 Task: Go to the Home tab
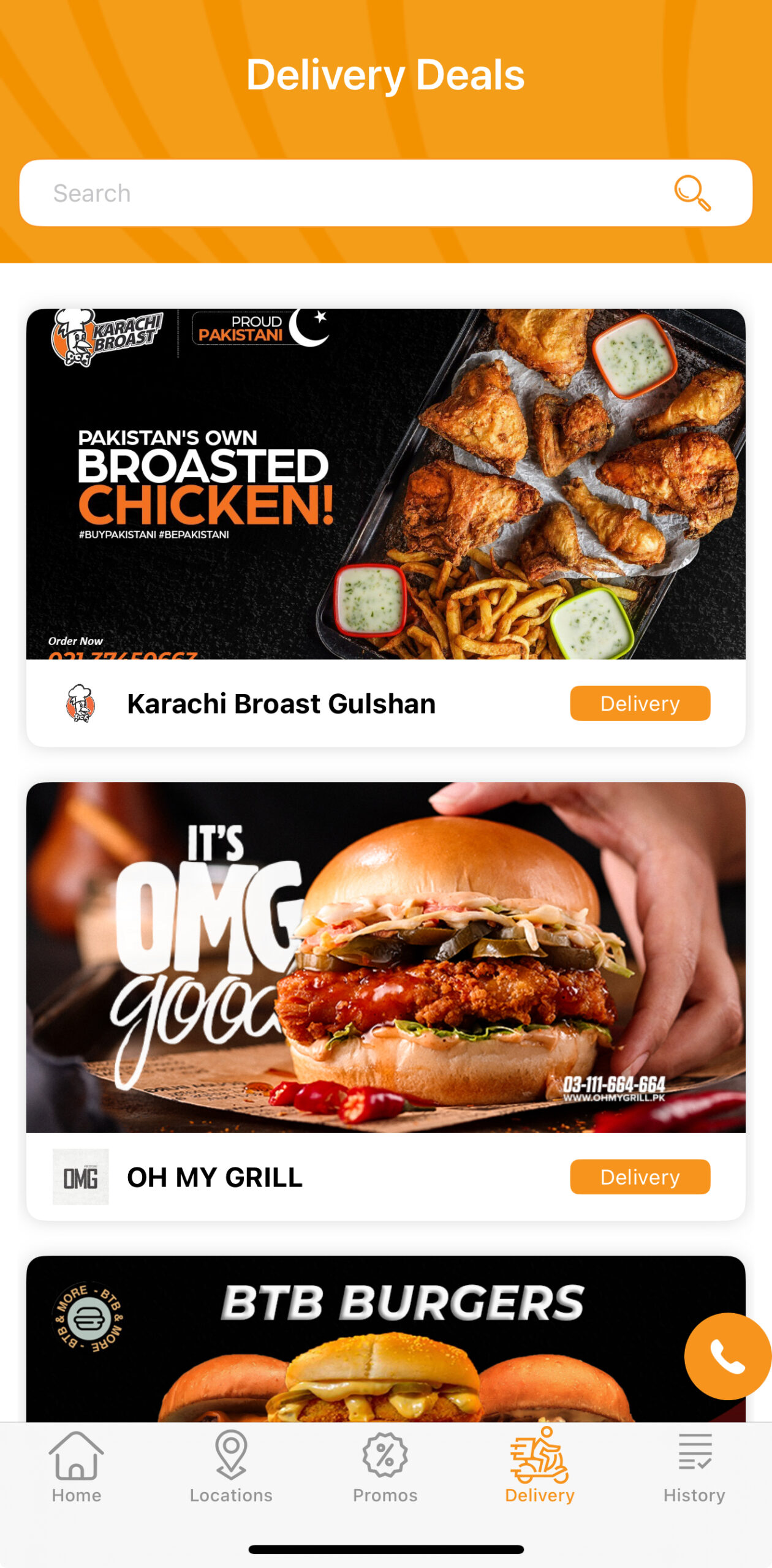coord(77,1467)
